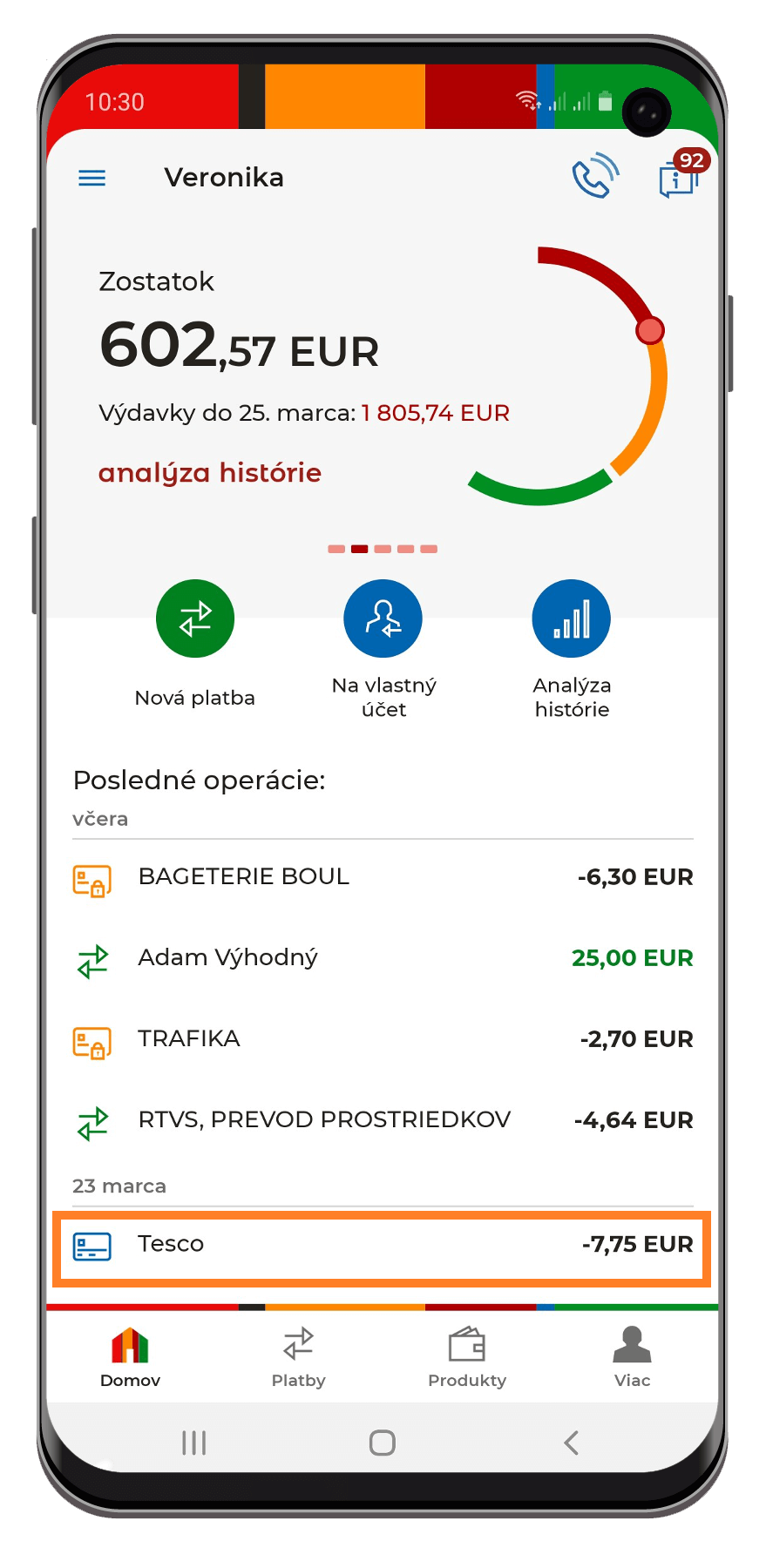Tap the system home button
This screenshot has width=766, height=1568.
tap(383, 1443)
